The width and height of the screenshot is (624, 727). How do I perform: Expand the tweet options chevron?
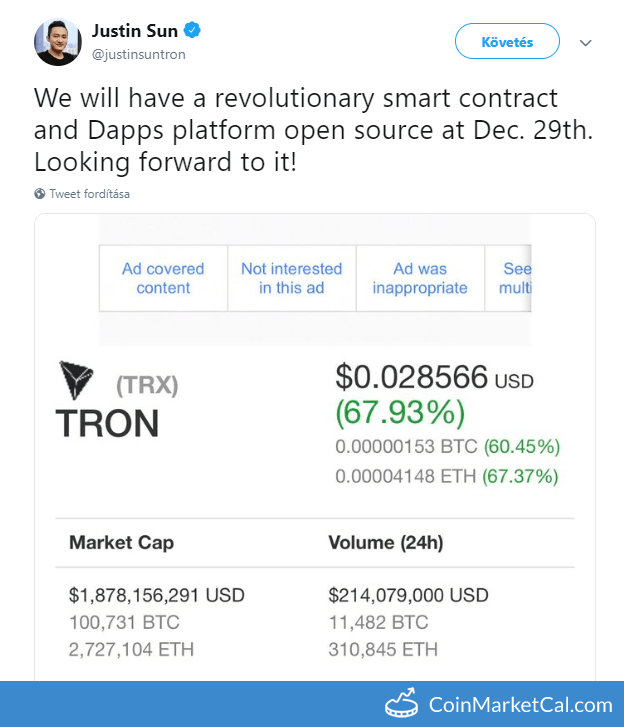586,43
